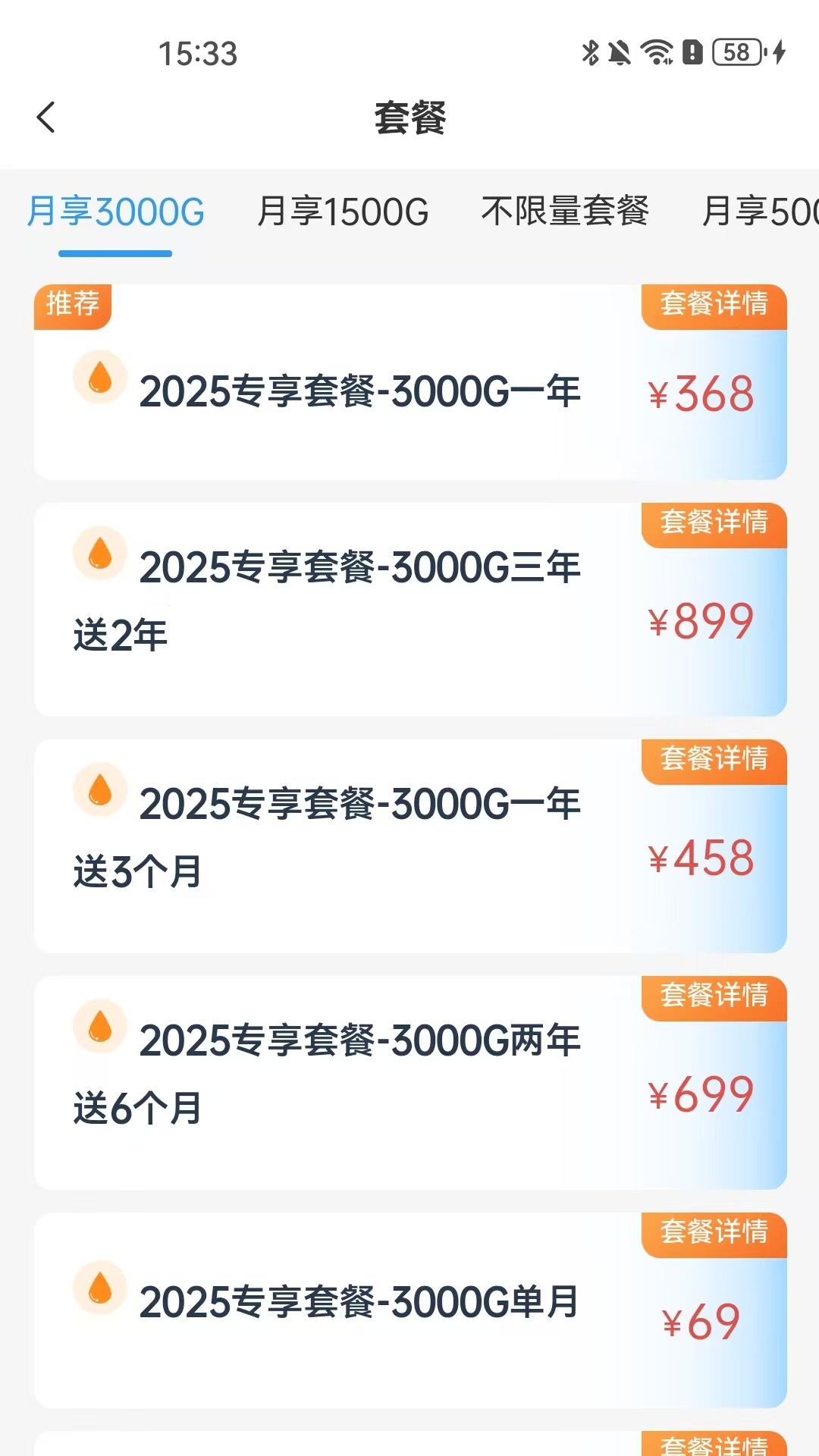Select the droplet icon on 3000G一年送3个月 card
The height and width of the screenshot is (1456, 819).
pos(101,791)
